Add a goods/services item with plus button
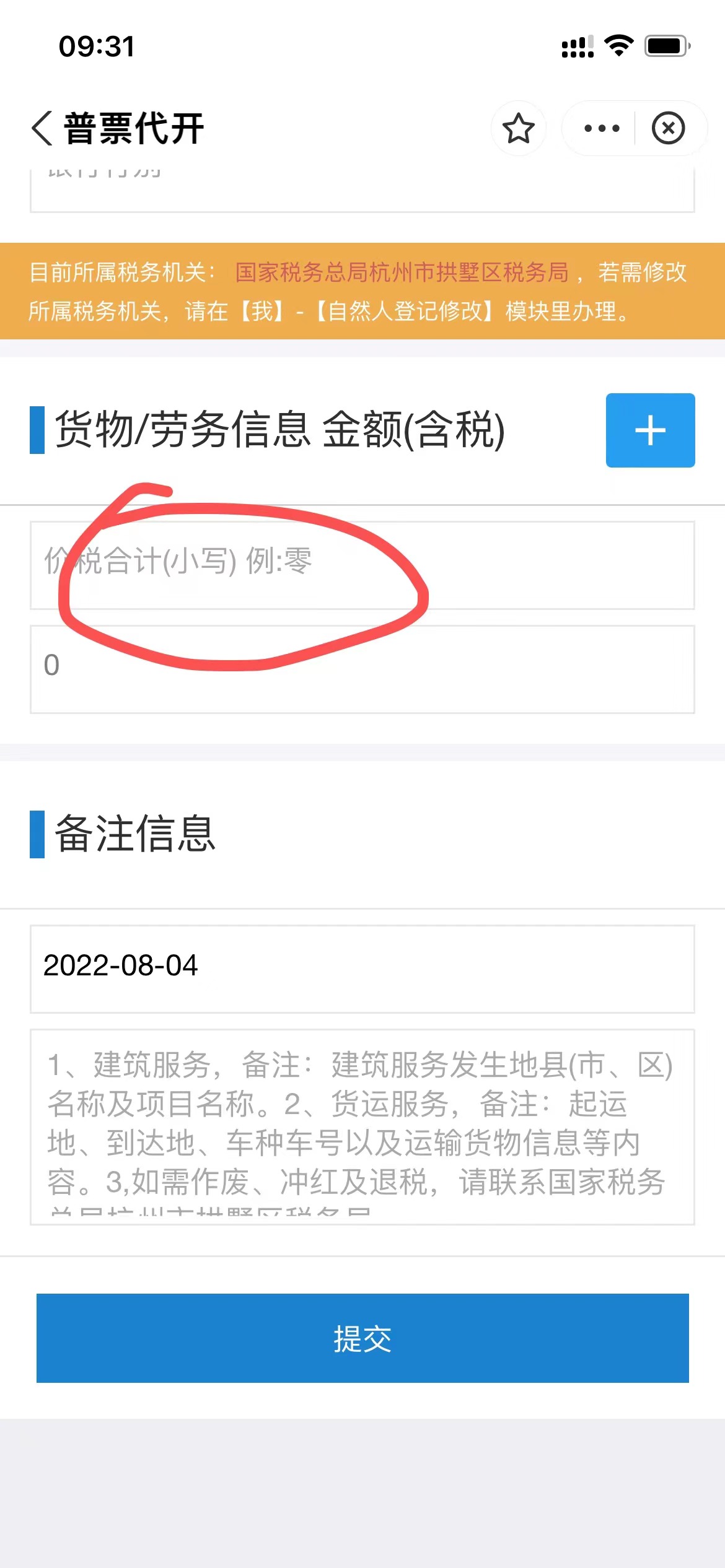The height and width of the screenshot is (1568, 725). 650,430
